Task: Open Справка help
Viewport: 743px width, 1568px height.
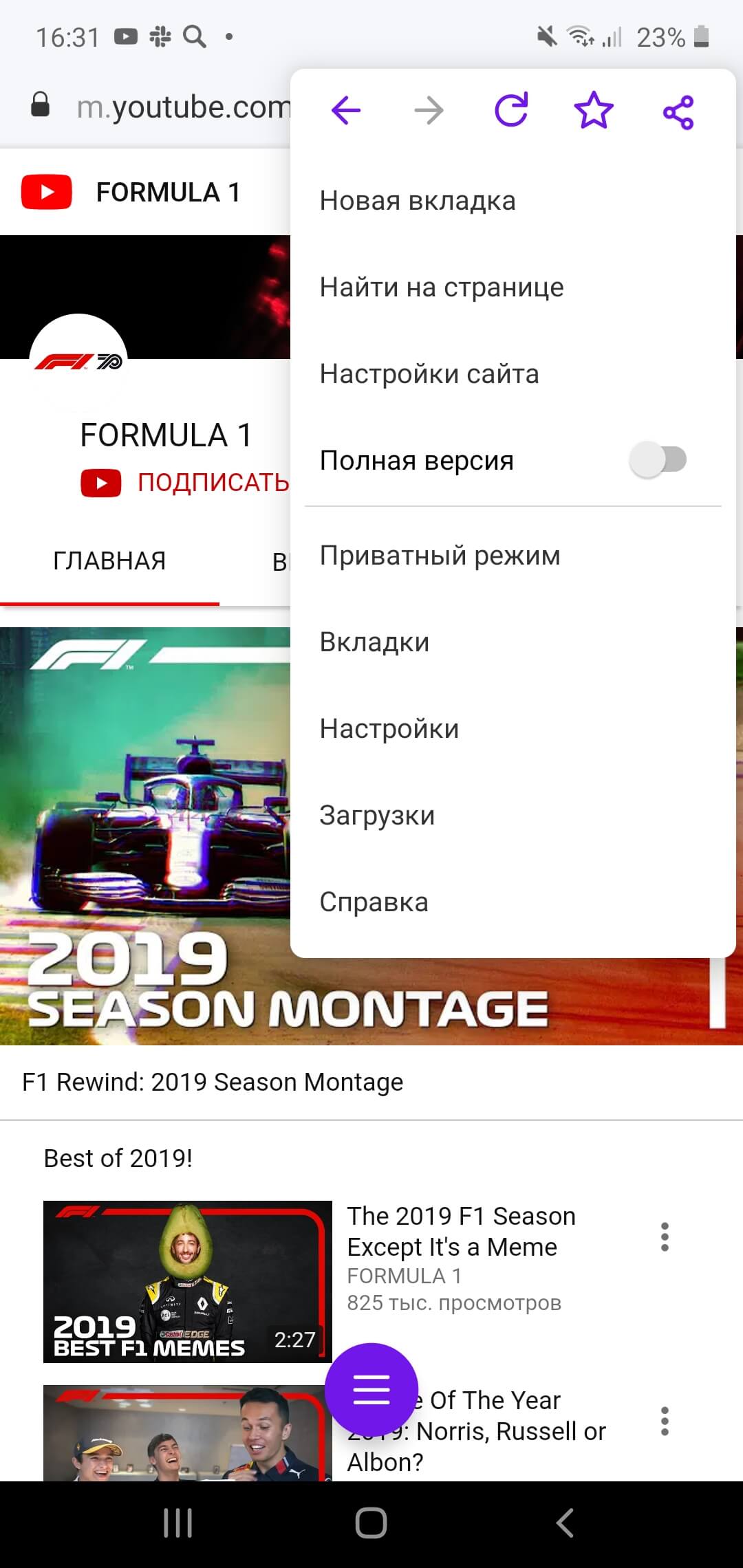Action: (374, 902)
